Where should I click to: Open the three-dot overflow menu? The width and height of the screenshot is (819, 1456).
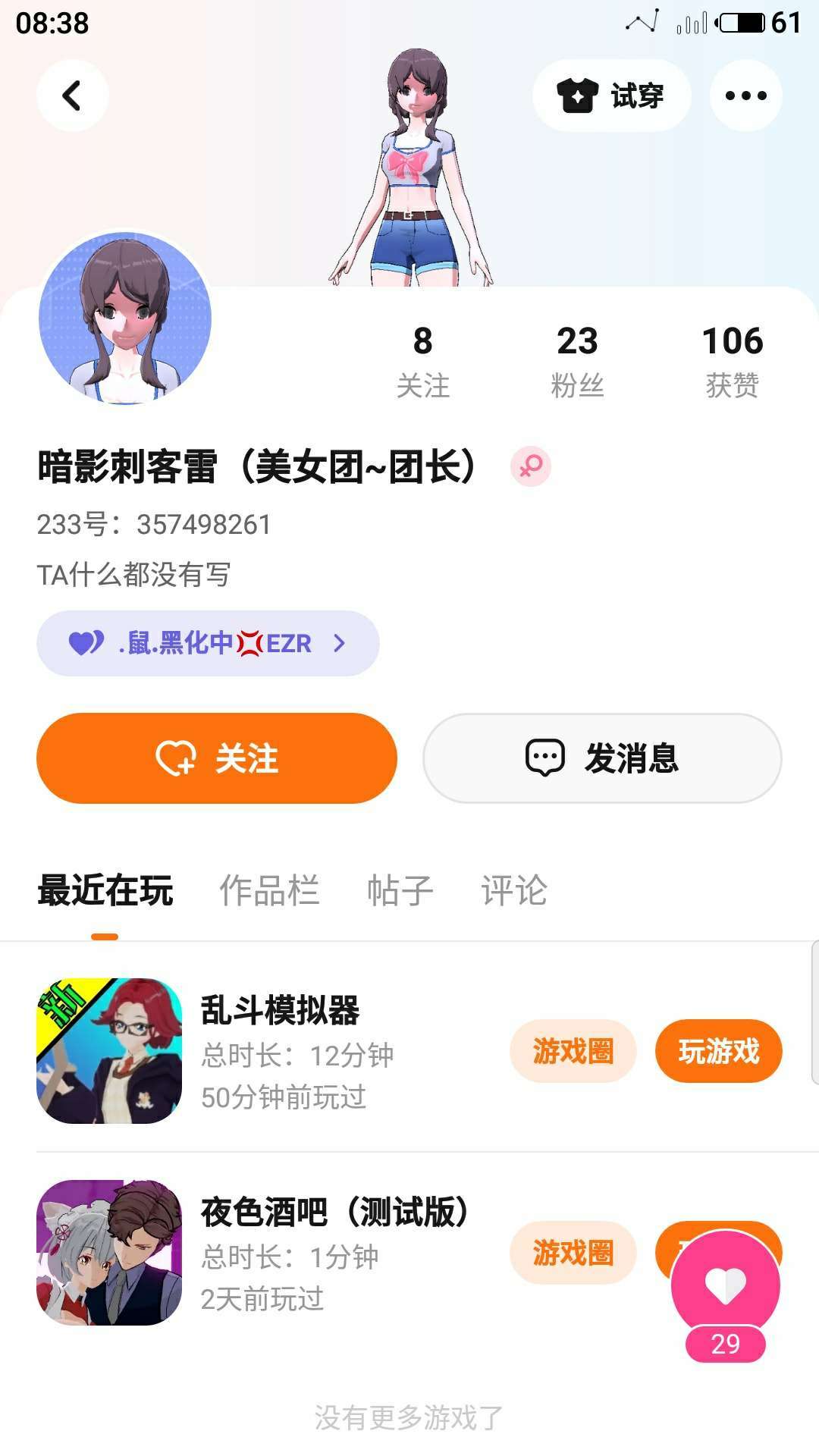point(745,96)
